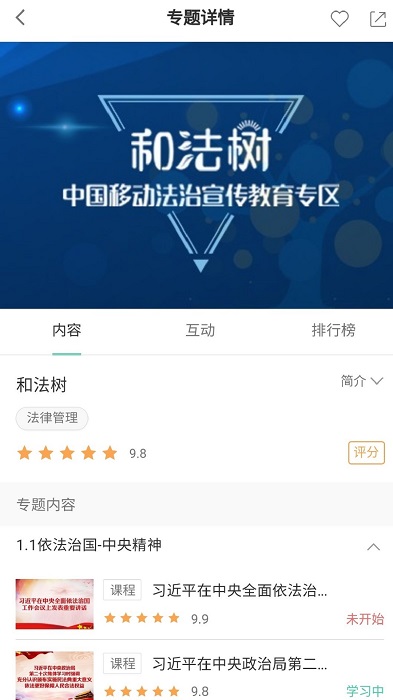Image resolution: width=393 pixels, height=700 pixels.
Task: Expand the 简介 dropdown
Action: [362, 381]
